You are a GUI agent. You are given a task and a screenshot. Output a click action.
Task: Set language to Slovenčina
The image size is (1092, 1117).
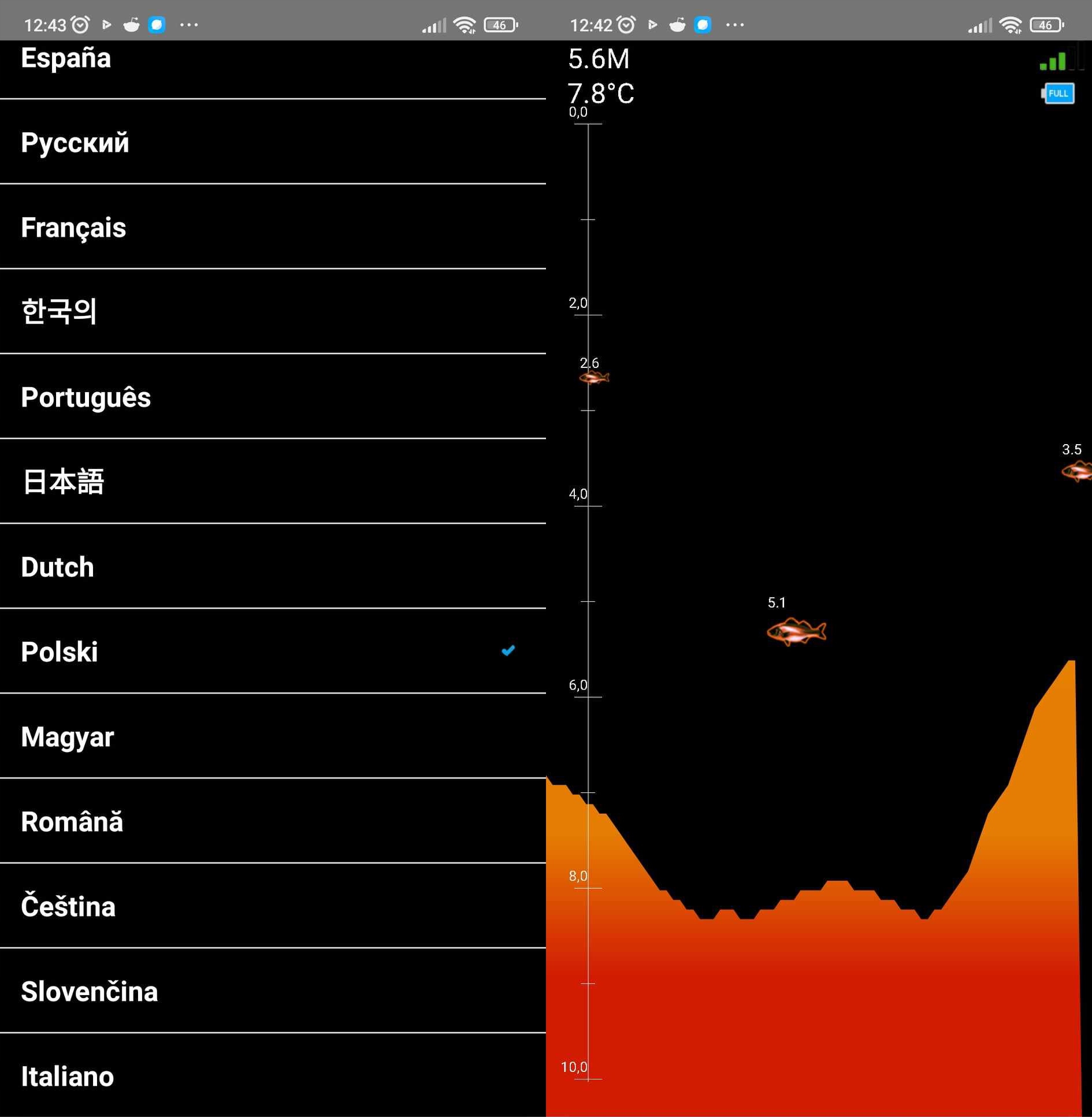click(89, 992)
